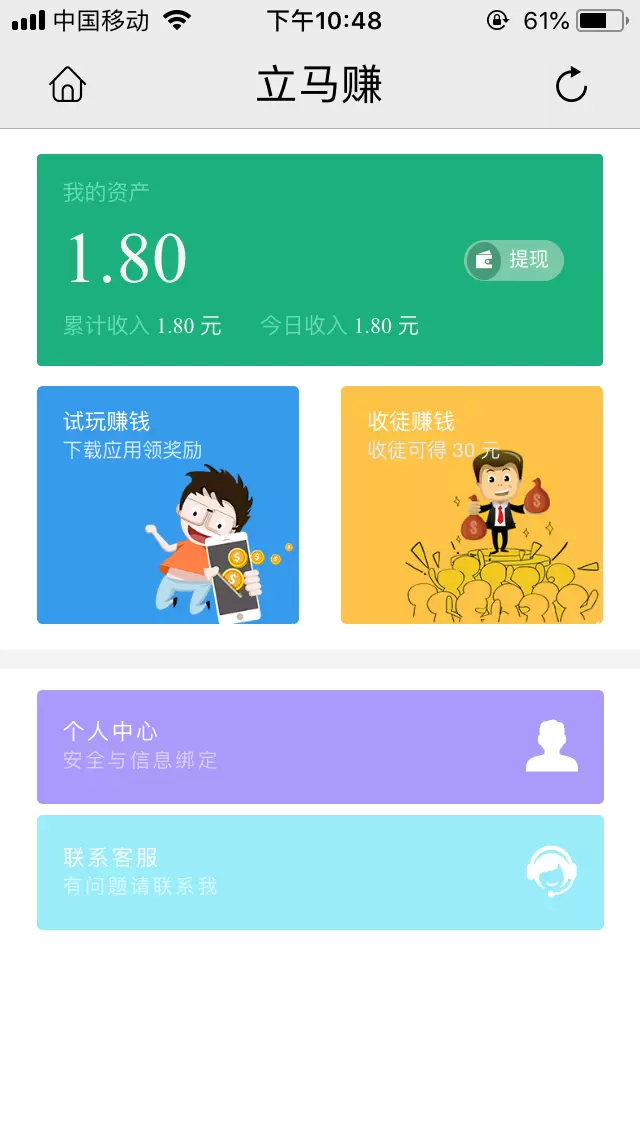Go to 个人中心 personal center
This screenshot has width=640, height=1136.
pyautogui.click(x=320, y=747)
